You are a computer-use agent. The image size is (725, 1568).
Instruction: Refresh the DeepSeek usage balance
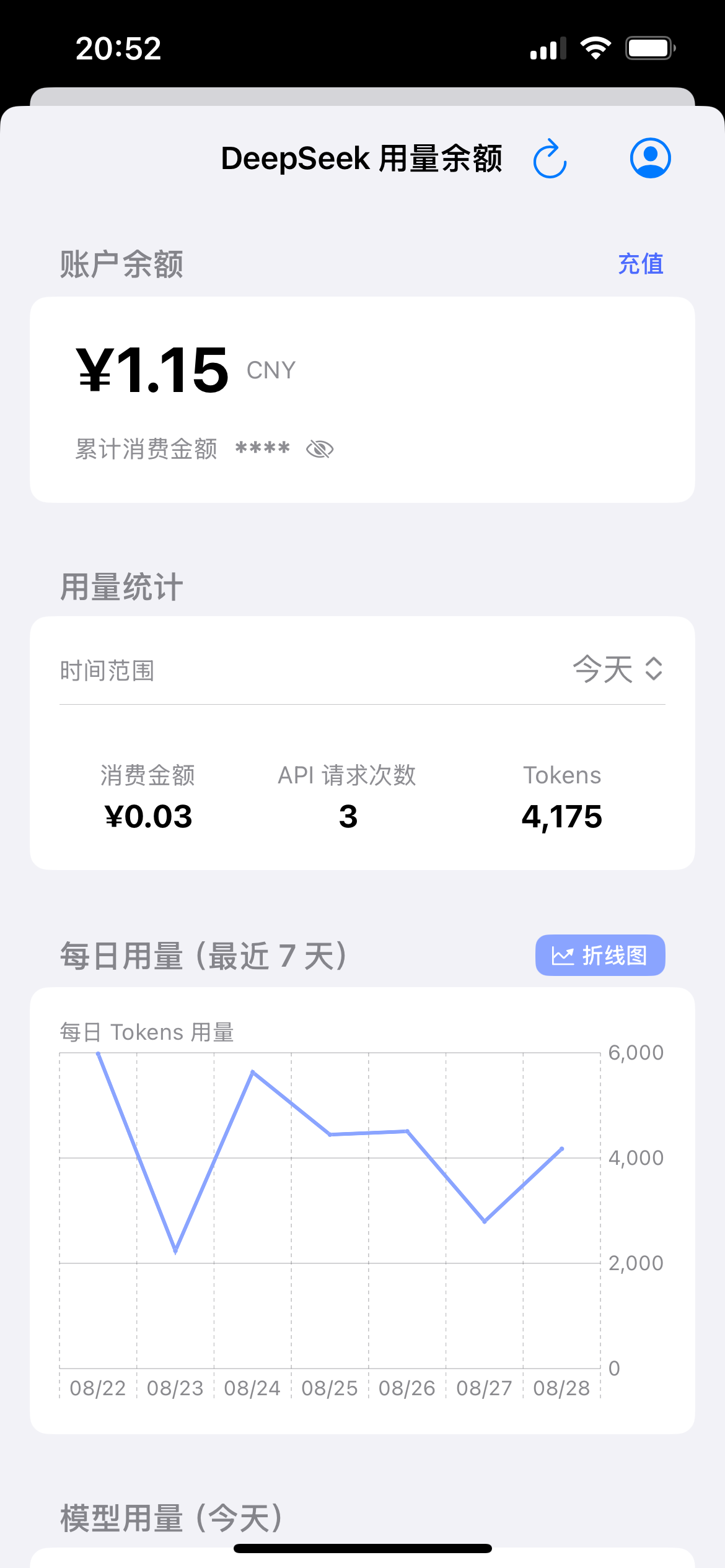point(550,159)
